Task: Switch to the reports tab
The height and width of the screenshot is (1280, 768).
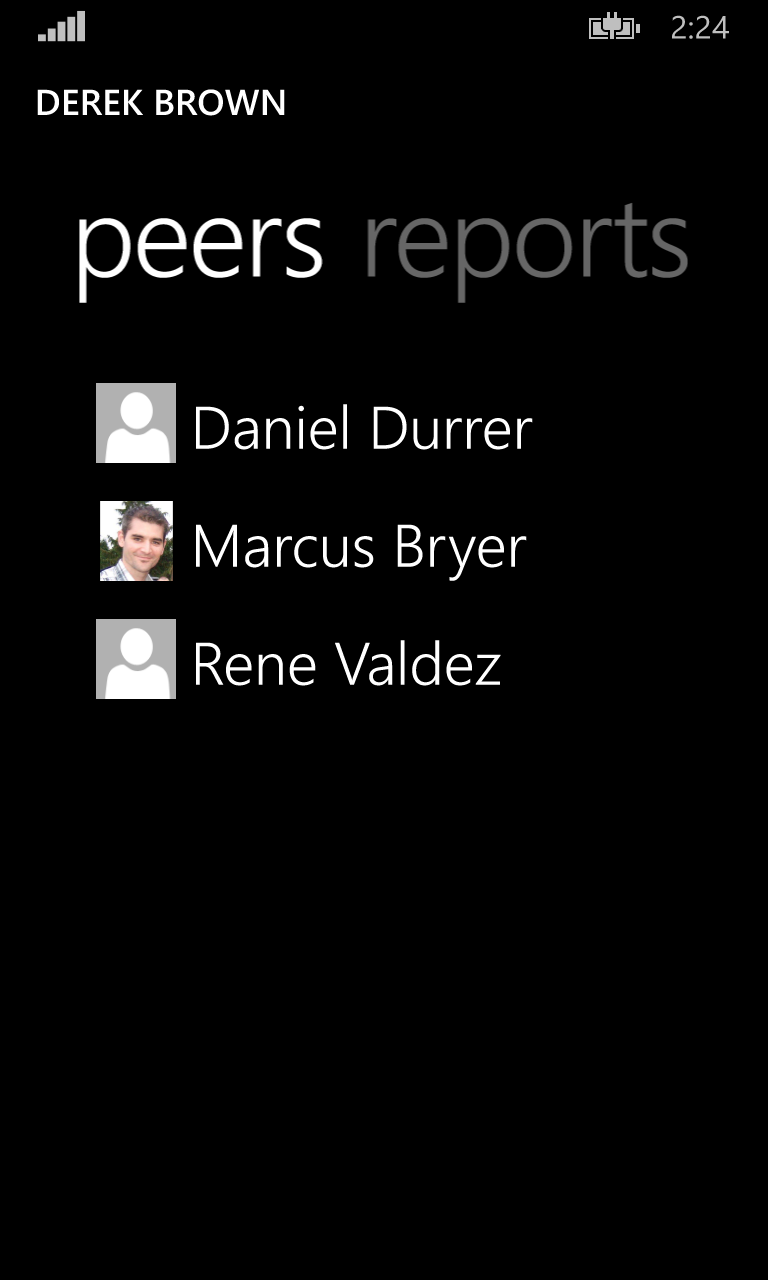Action: click(526, 247)
